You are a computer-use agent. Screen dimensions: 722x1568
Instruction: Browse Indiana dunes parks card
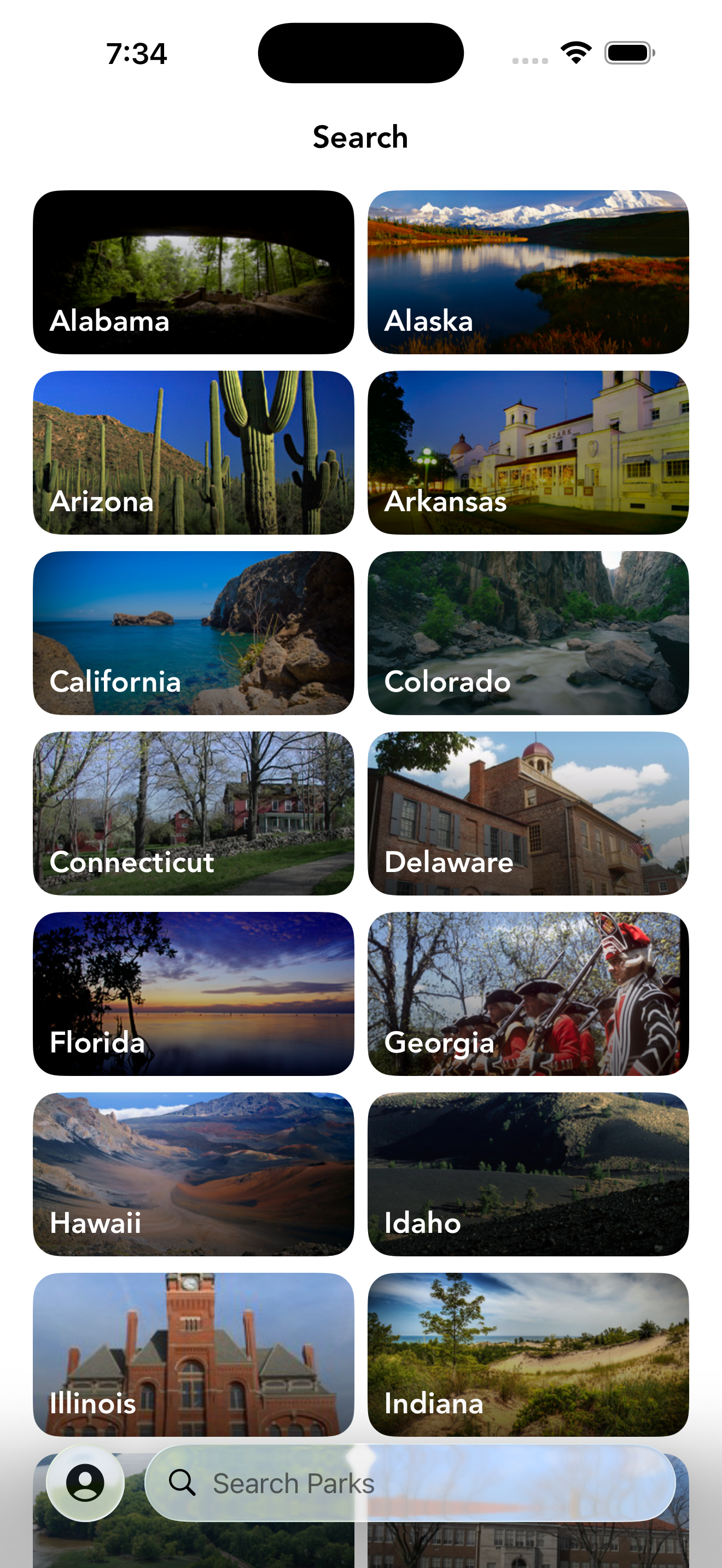pos(528,1352)
